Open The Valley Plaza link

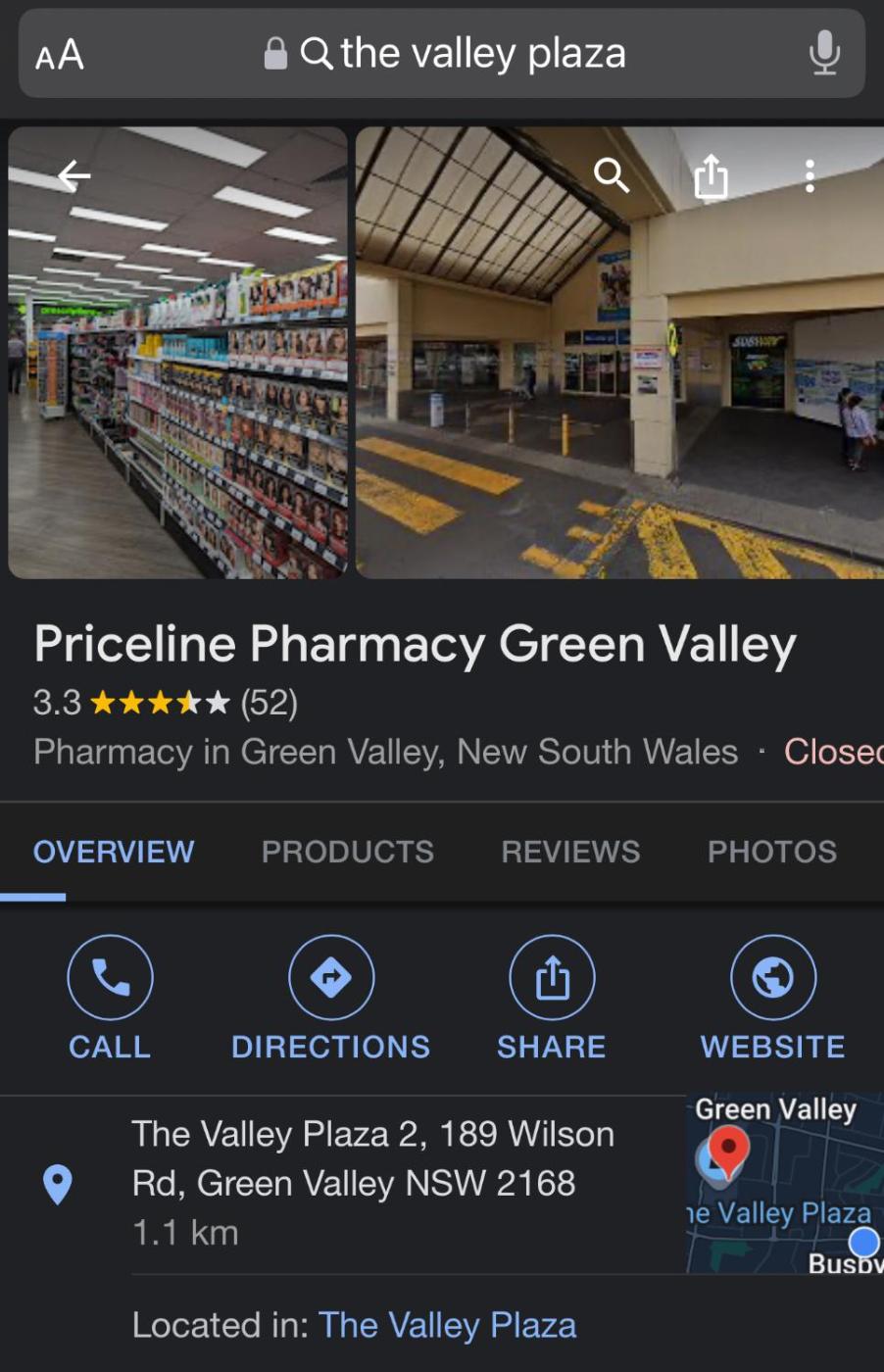point(447,1325)
